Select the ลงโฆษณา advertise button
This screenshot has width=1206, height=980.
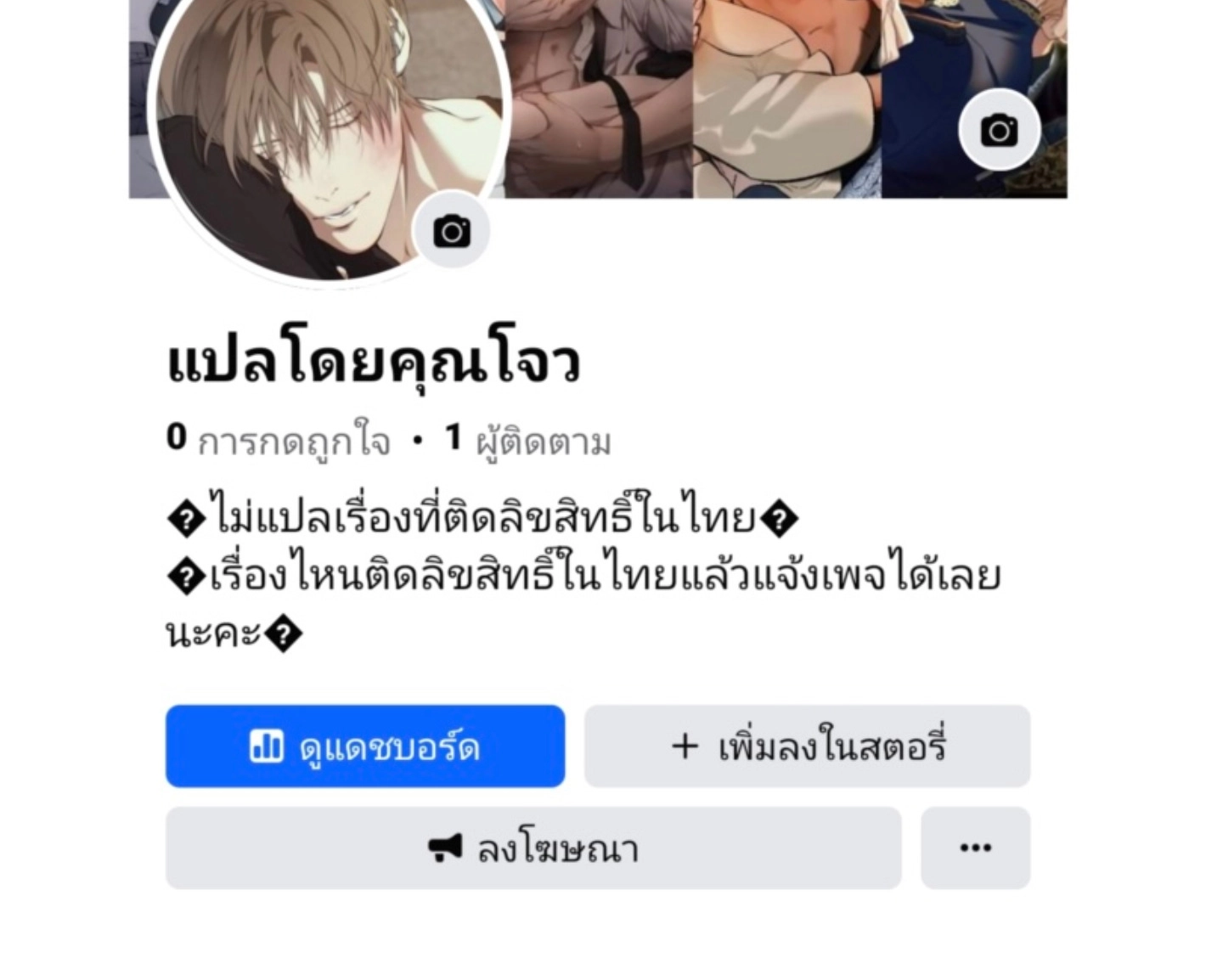[533, 848]
